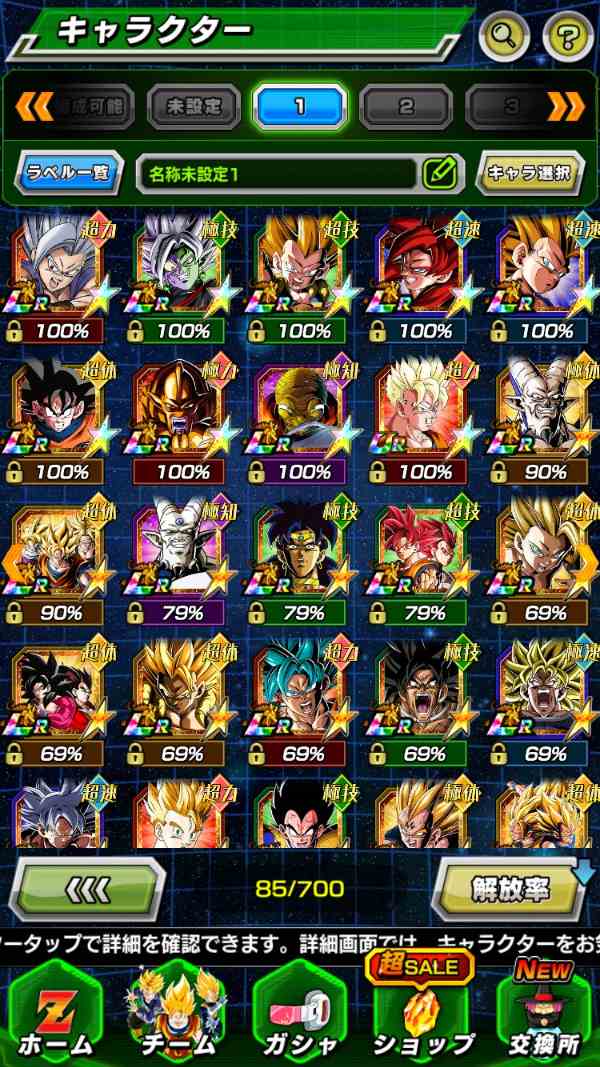Open the magnifier search icon

504,38
